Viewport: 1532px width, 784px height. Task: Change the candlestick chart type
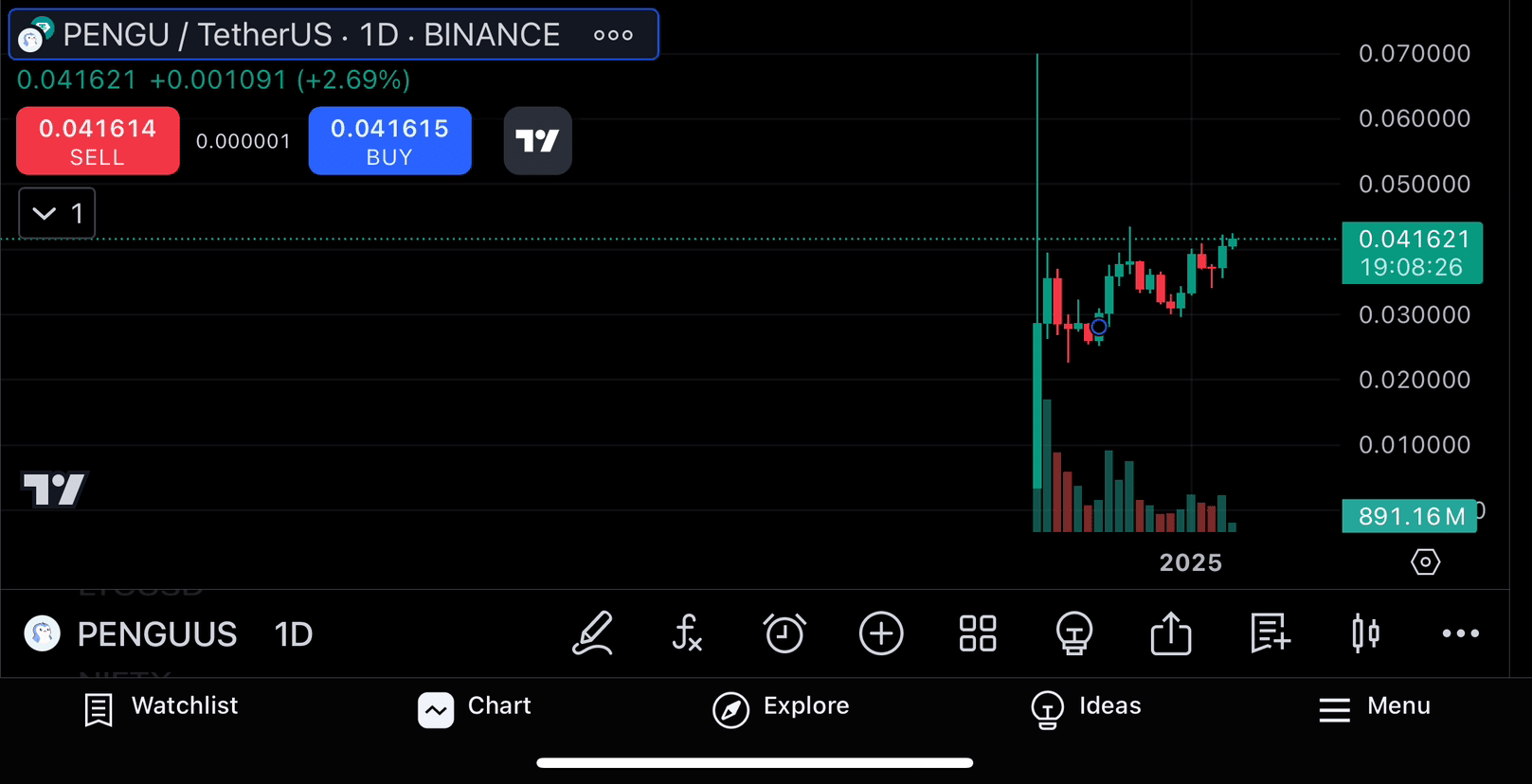coord(1365,633)
